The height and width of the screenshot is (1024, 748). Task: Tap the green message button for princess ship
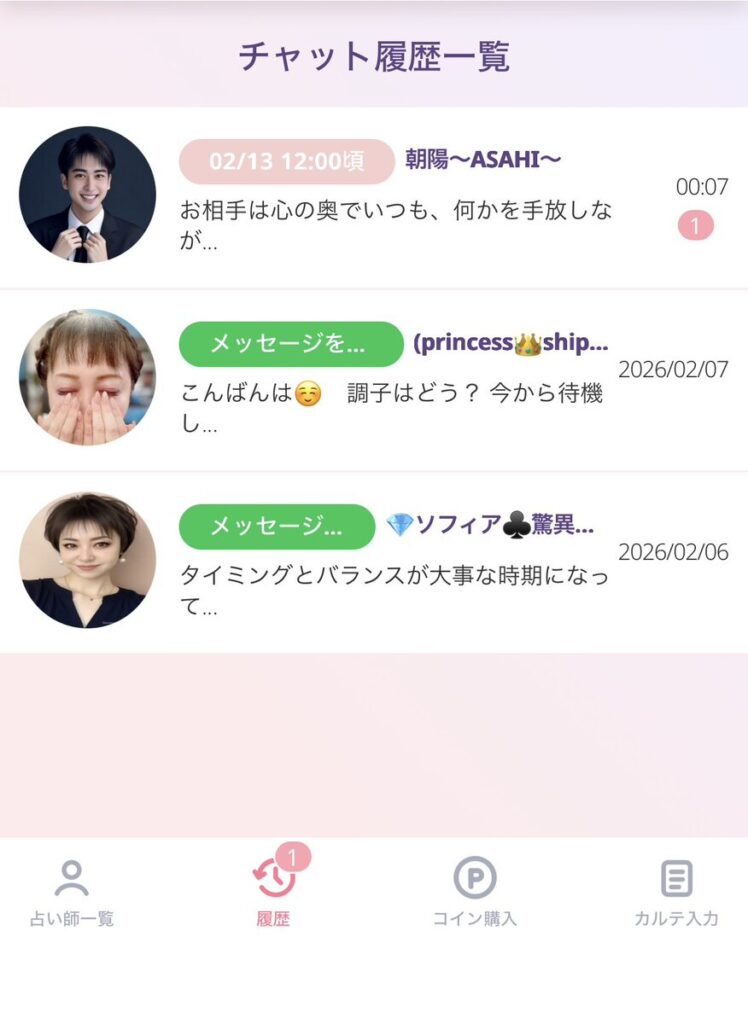pyautogui.click(x=291, y=344)
